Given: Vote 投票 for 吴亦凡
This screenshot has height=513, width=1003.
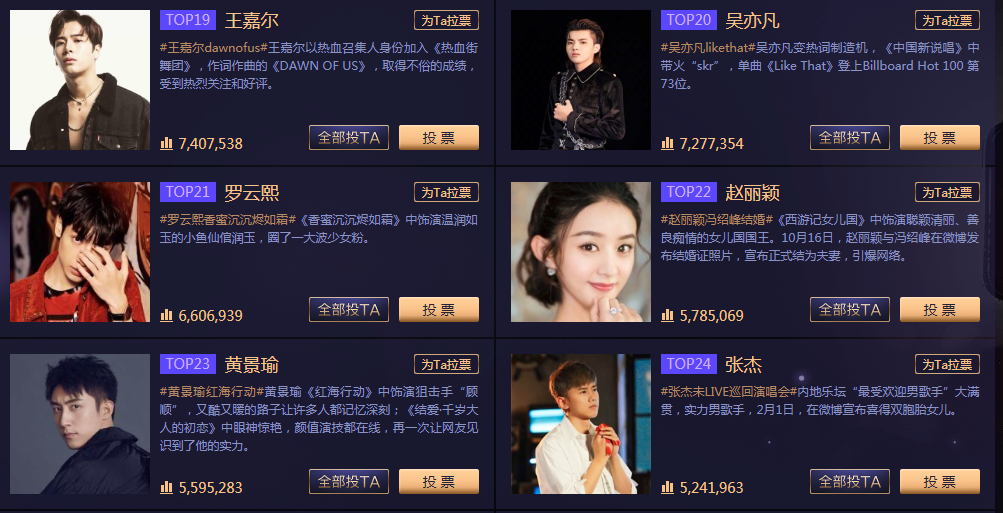Looking at the screenshot, I should [939, 138].
